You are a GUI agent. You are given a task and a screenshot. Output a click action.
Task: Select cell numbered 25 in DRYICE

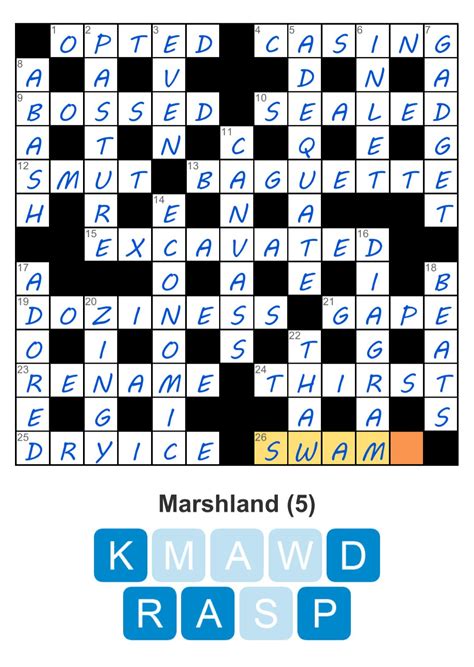click(33, 448)
